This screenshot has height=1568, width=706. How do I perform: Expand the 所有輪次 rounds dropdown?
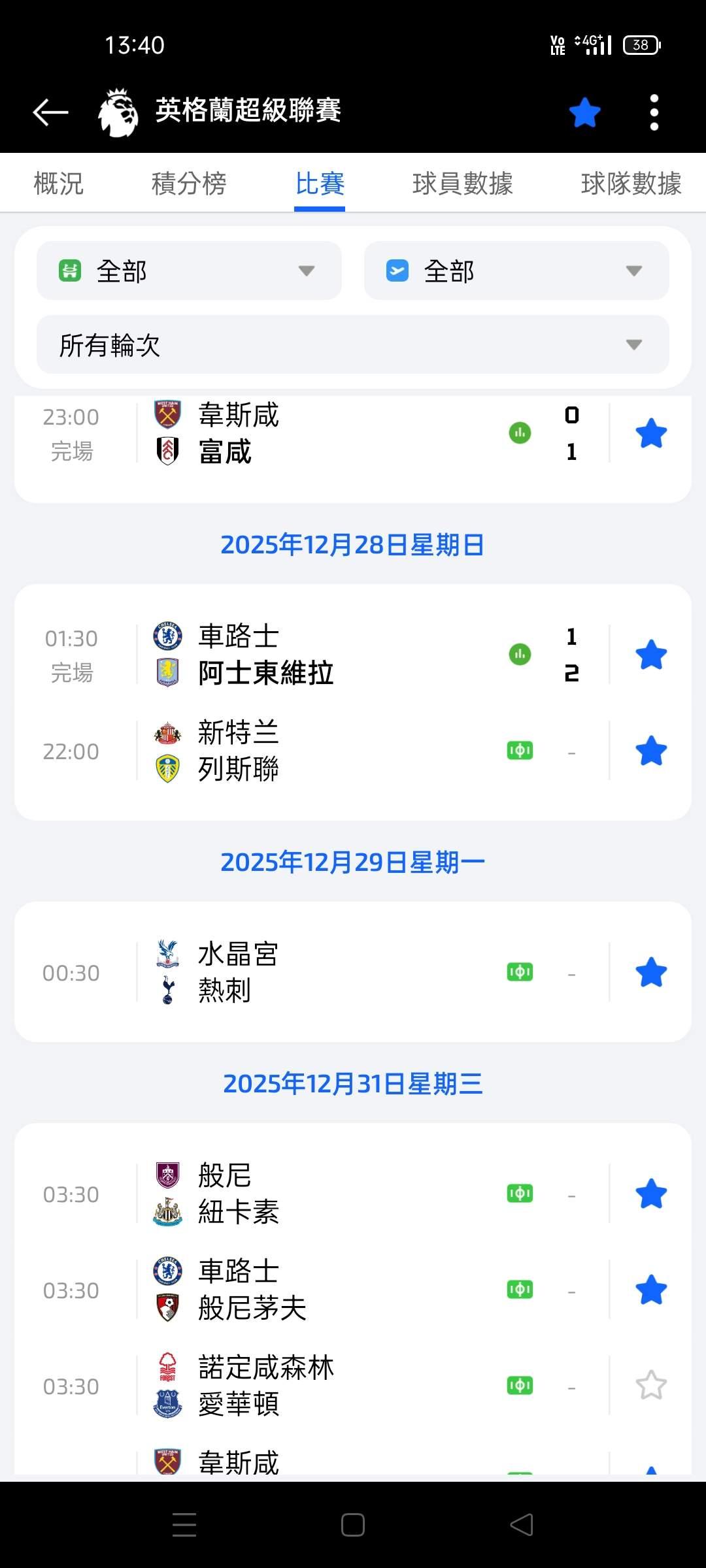pyautogui.click(x=353, y=345)
